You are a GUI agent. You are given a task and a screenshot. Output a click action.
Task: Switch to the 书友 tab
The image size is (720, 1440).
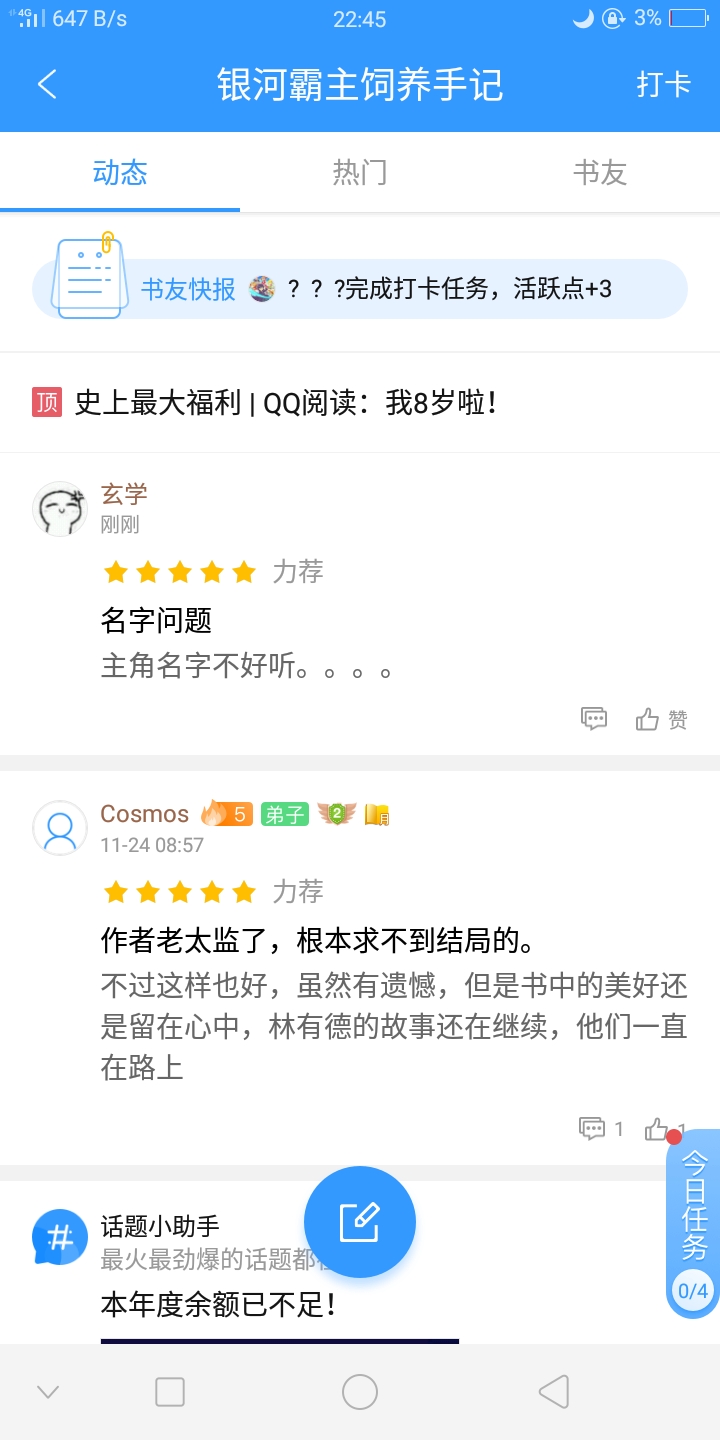(x=600, y=173)
